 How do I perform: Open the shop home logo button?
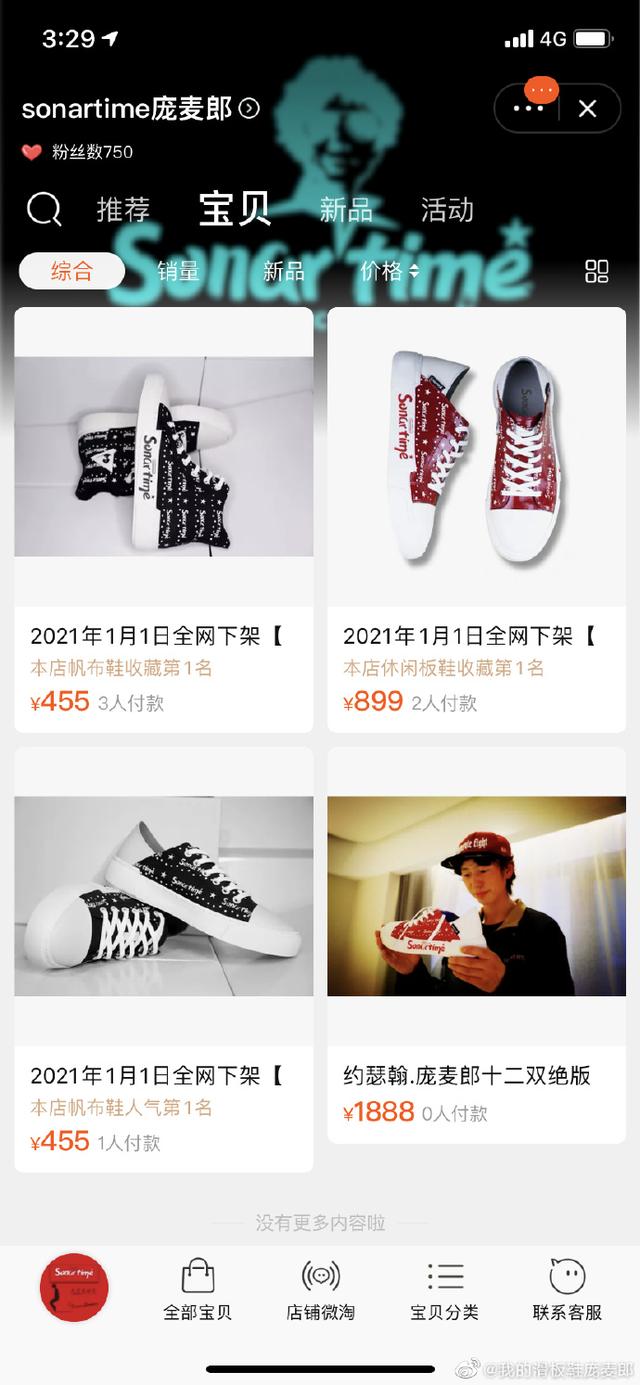tap(74, 1288)
